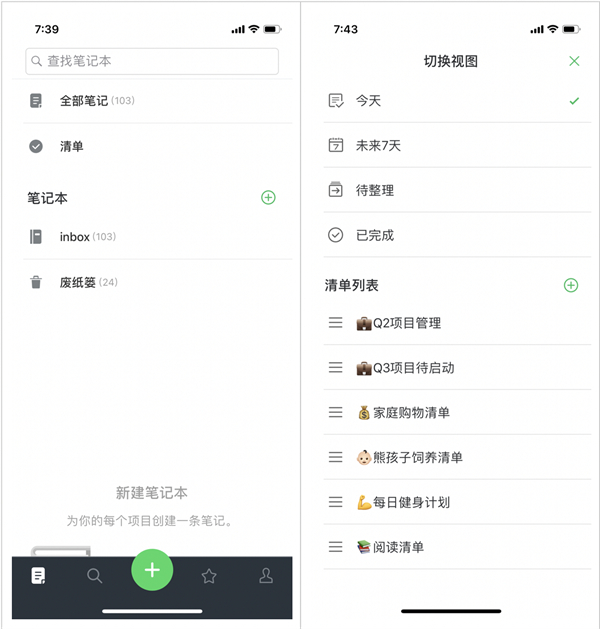
Task: Add a new notebook beside 笔记本
Action: [268, 198]
